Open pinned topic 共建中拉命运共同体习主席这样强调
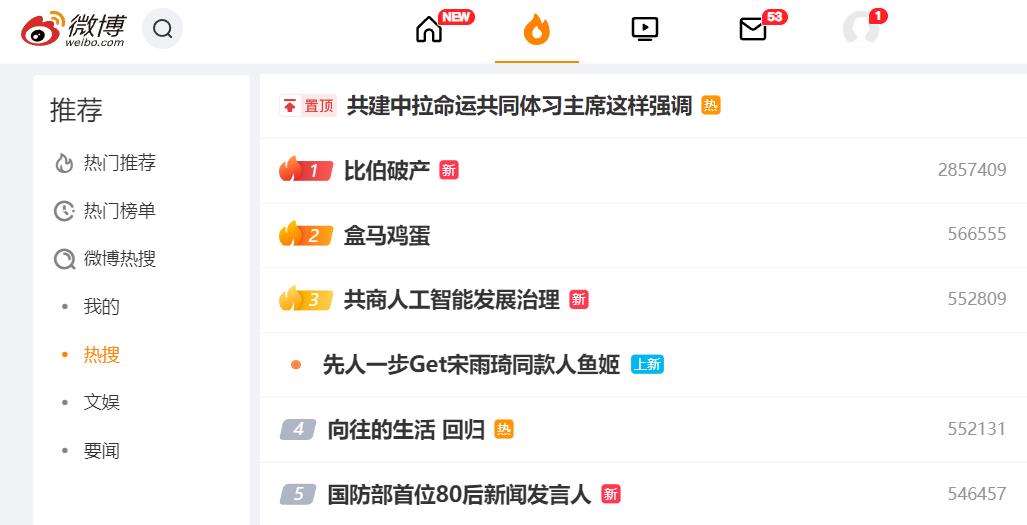Image resolution: width=1027 pixels, height=525 pixels. 519,106
